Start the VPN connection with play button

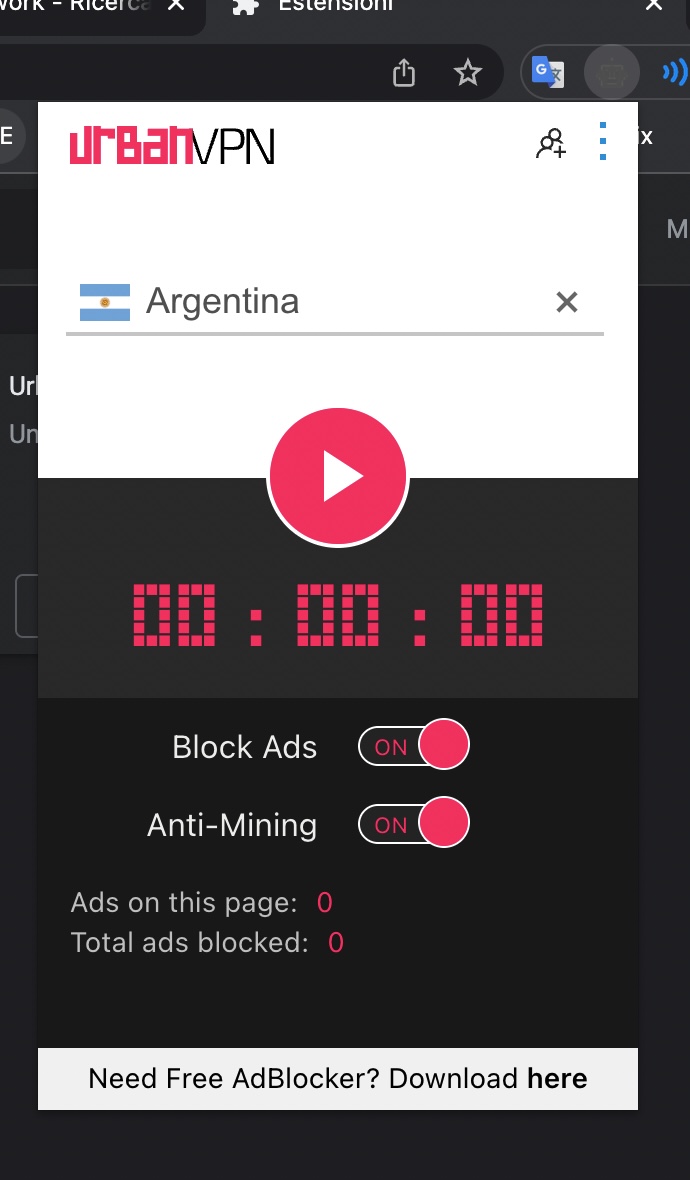click(x=338, y=477)
